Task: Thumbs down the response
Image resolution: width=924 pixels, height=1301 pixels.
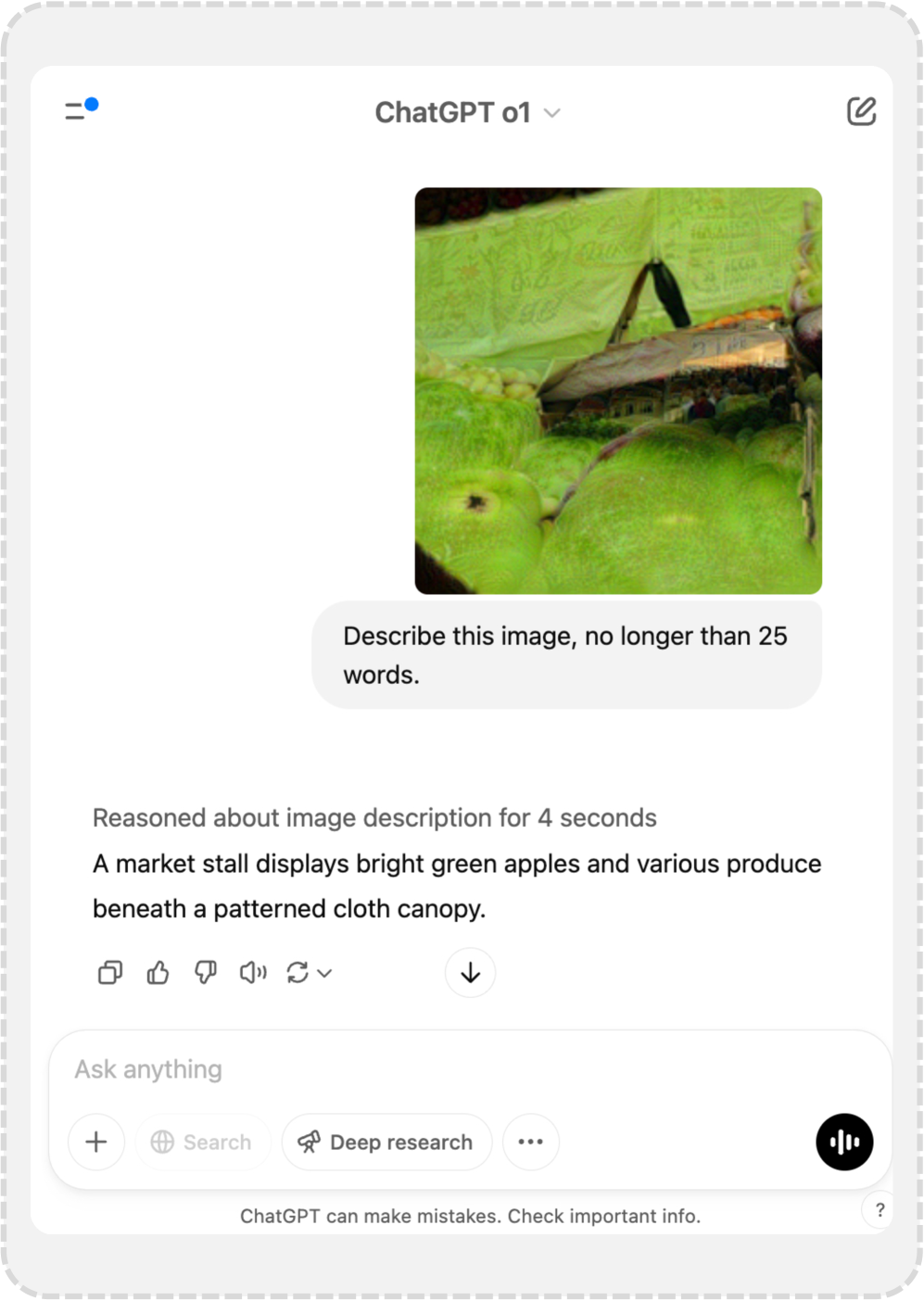Action: (205, 972)
